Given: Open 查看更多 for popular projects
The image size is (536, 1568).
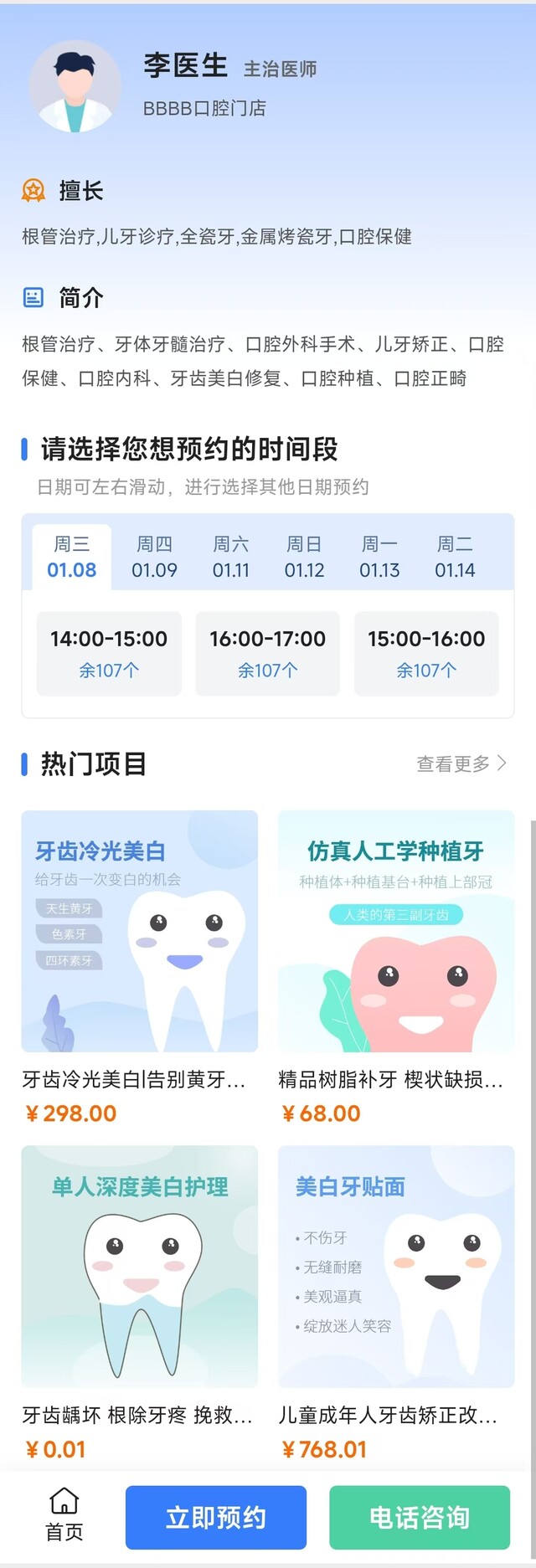Looking at the screenshot, I should 461,763.
